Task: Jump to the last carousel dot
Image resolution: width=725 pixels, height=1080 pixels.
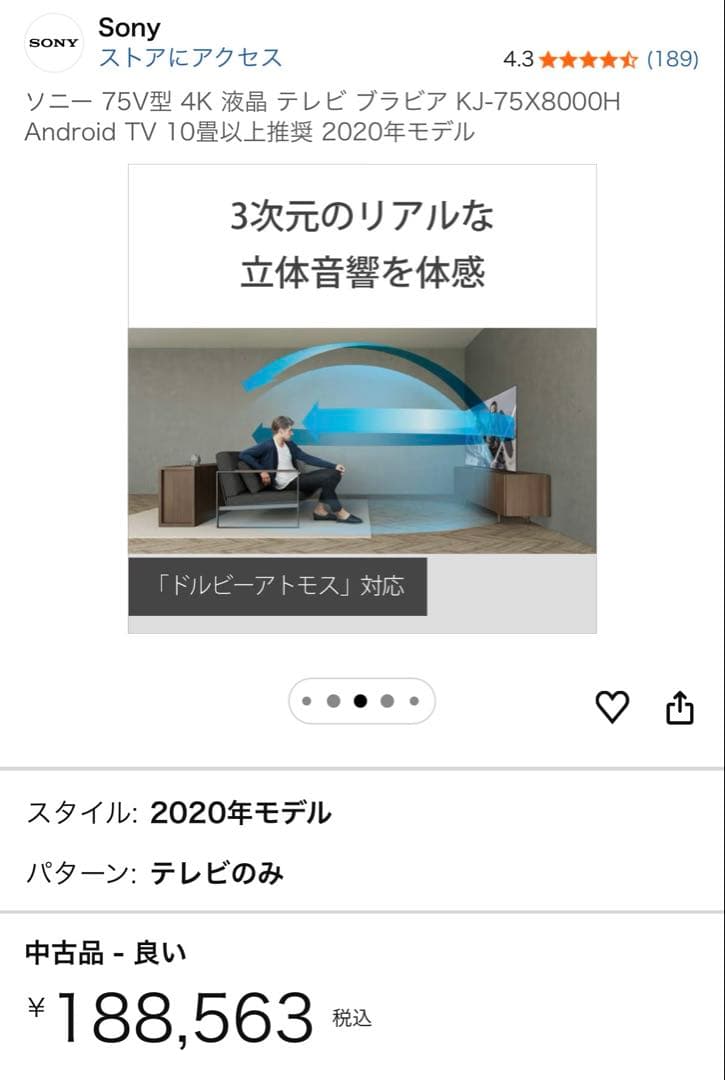Action: (411, 702)
